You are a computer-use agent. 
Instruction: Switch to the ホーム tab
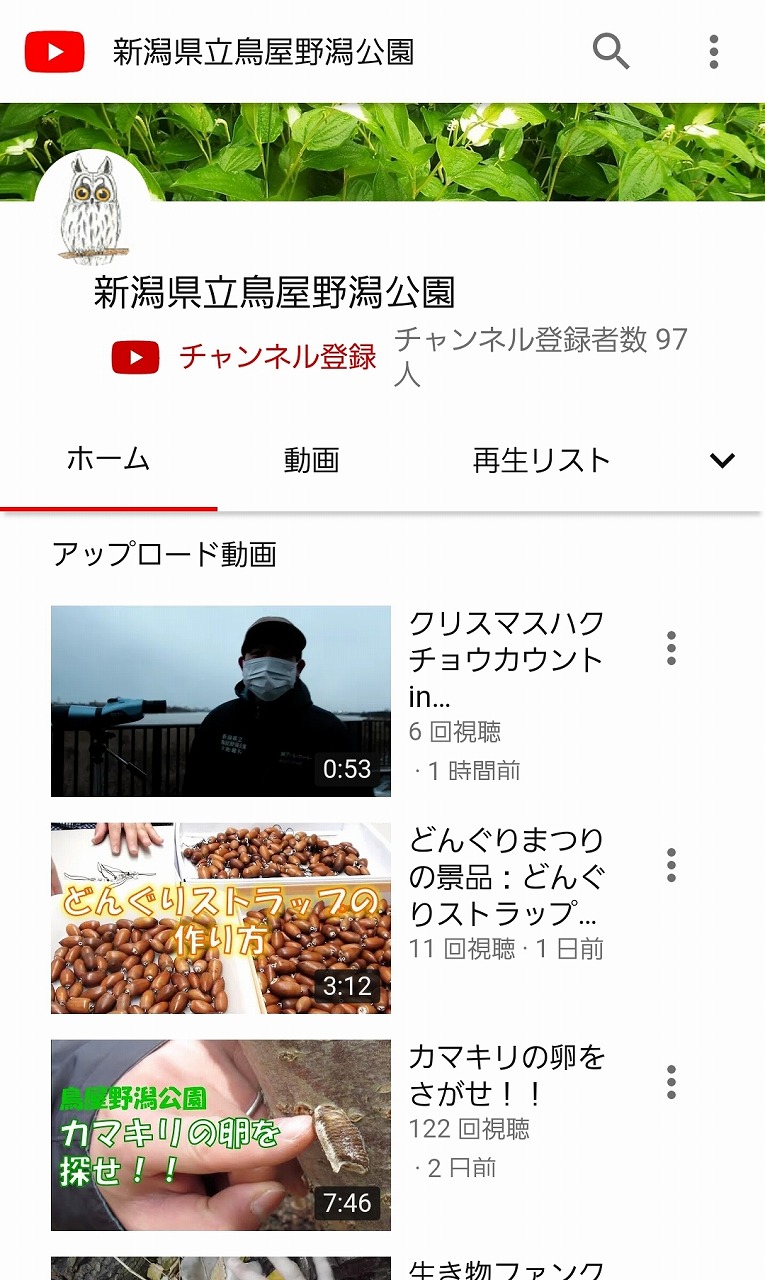[x=108, y=460]
